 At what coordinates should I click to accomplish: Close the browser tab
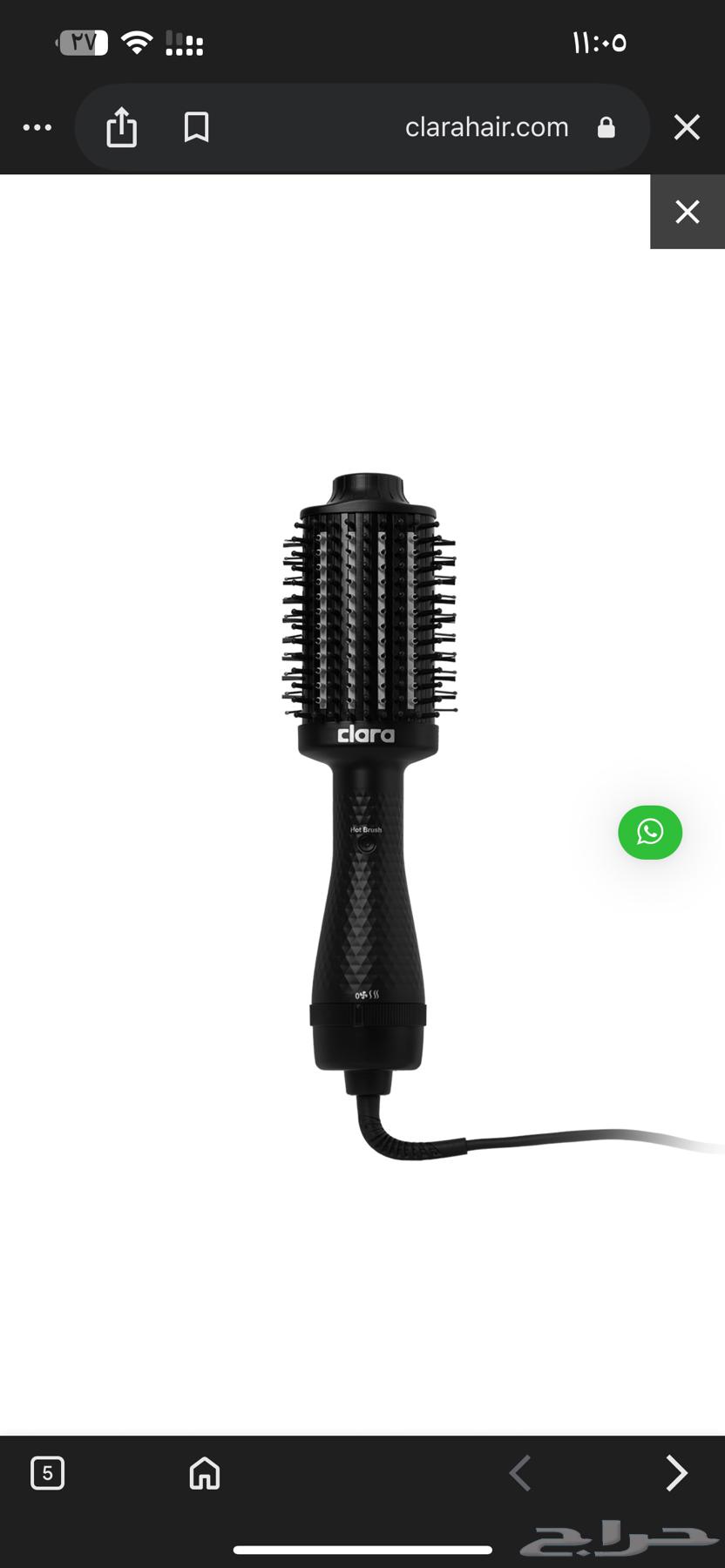click(687, 128)
